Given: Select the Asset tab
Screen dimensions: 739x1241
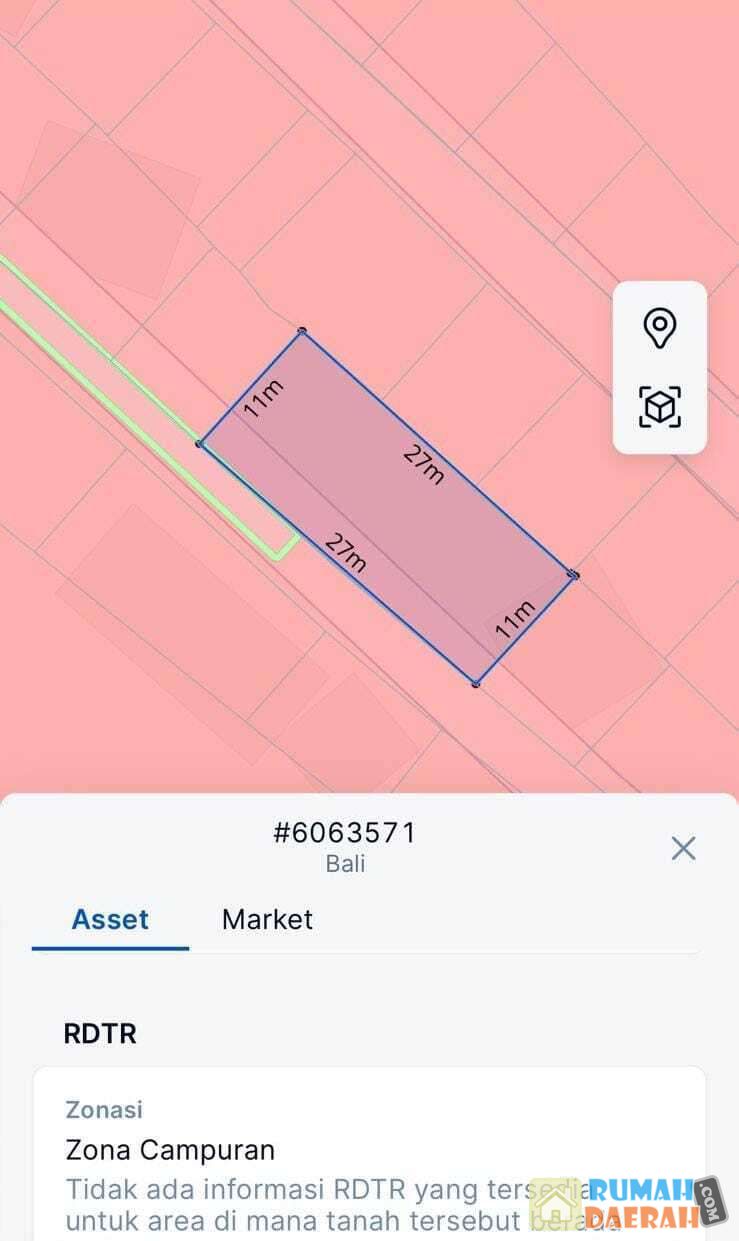Looking at the screenshot, I should [110, 919].
